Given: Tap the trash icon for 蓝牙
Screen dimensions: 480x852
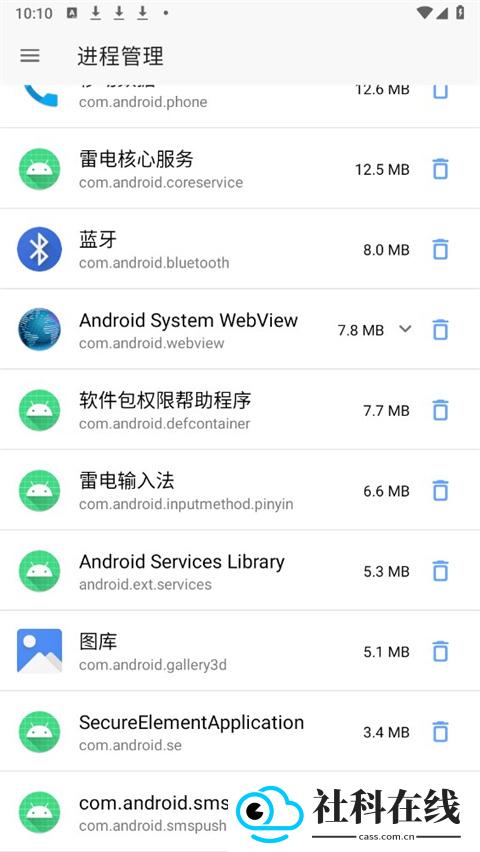Looking at the screenshot, I should pyautogui.click(x=440, y=249).
